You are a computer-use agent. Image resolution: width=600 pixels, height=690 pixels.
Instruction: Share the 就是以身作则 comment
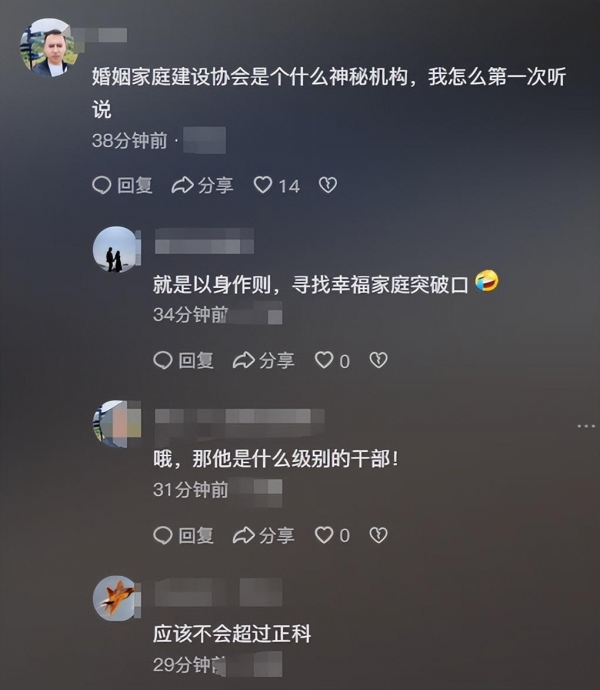point(264,361)
